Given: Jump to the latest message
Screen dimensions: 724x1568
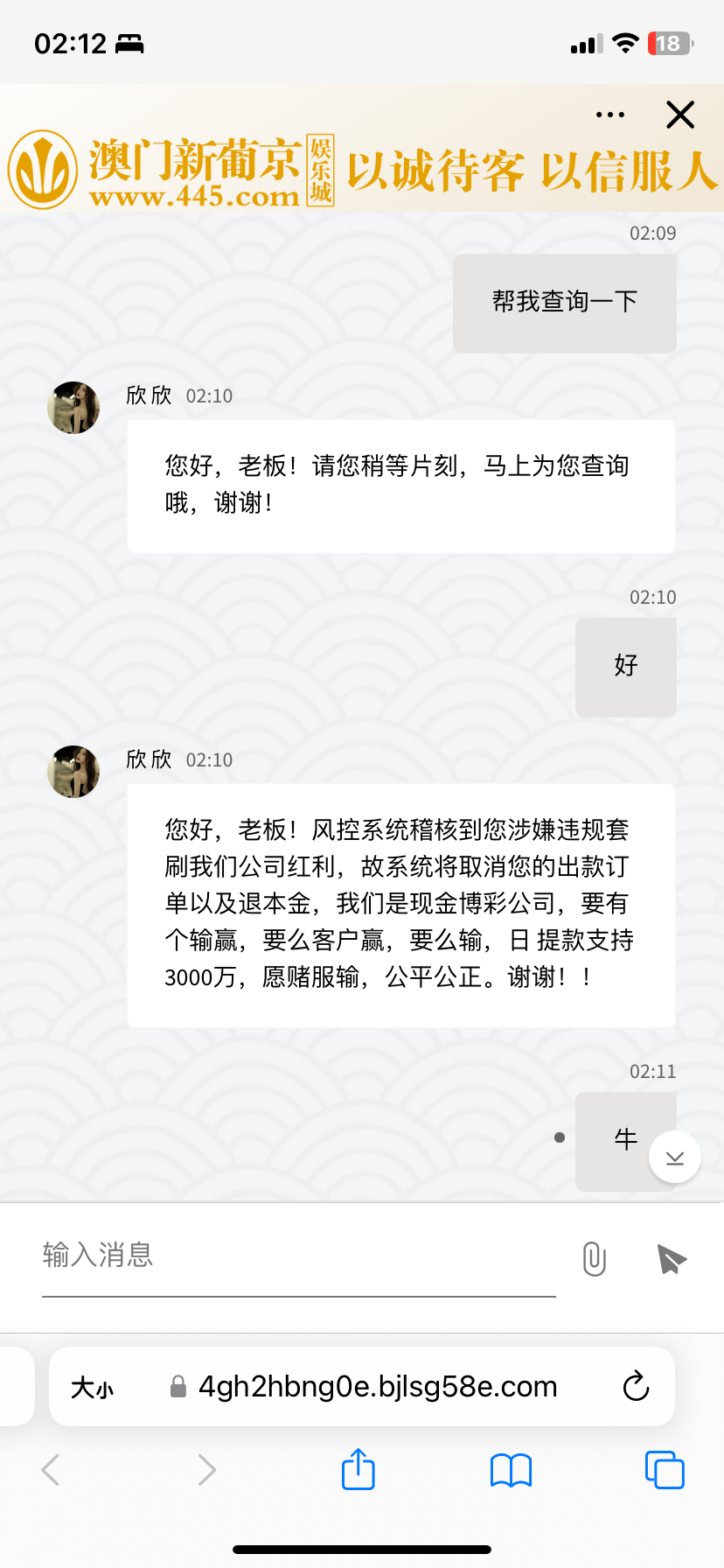Looking at the screenshot, I should (674, 1158).
